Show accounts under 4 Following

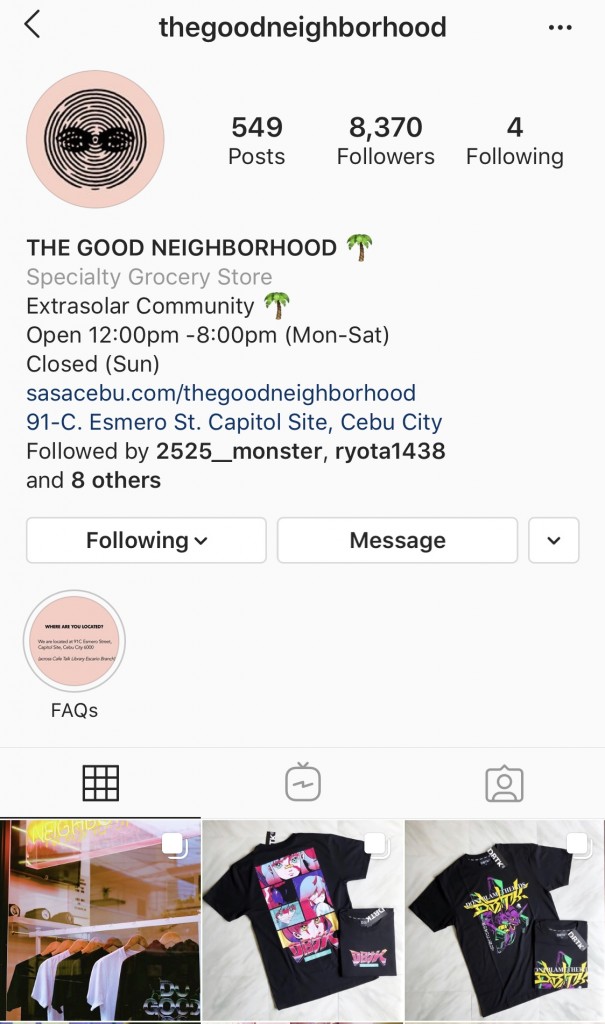(514, 141)
